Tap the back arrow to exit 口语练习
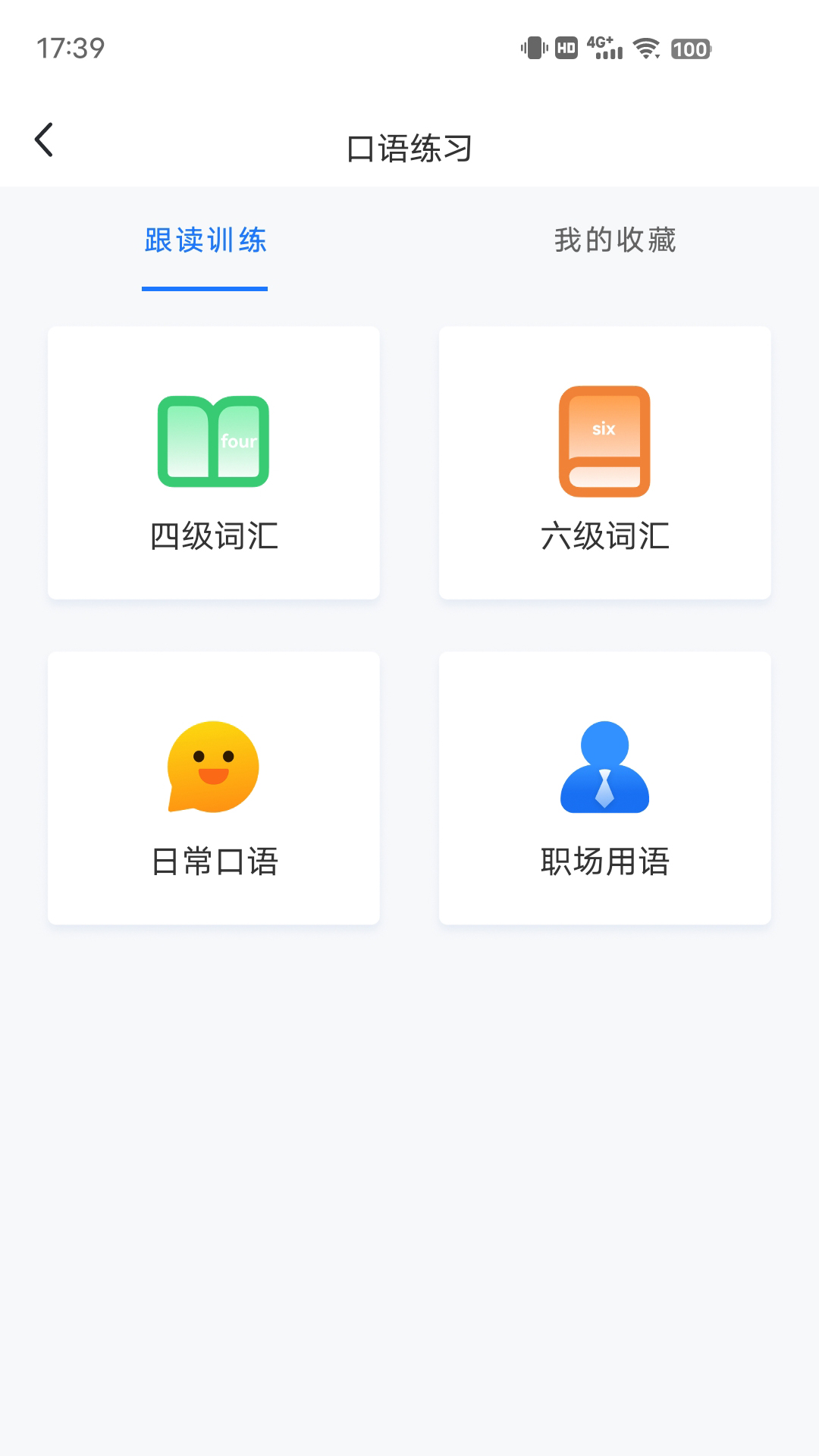Screen dimensions: 819x1456 [43, 139]
